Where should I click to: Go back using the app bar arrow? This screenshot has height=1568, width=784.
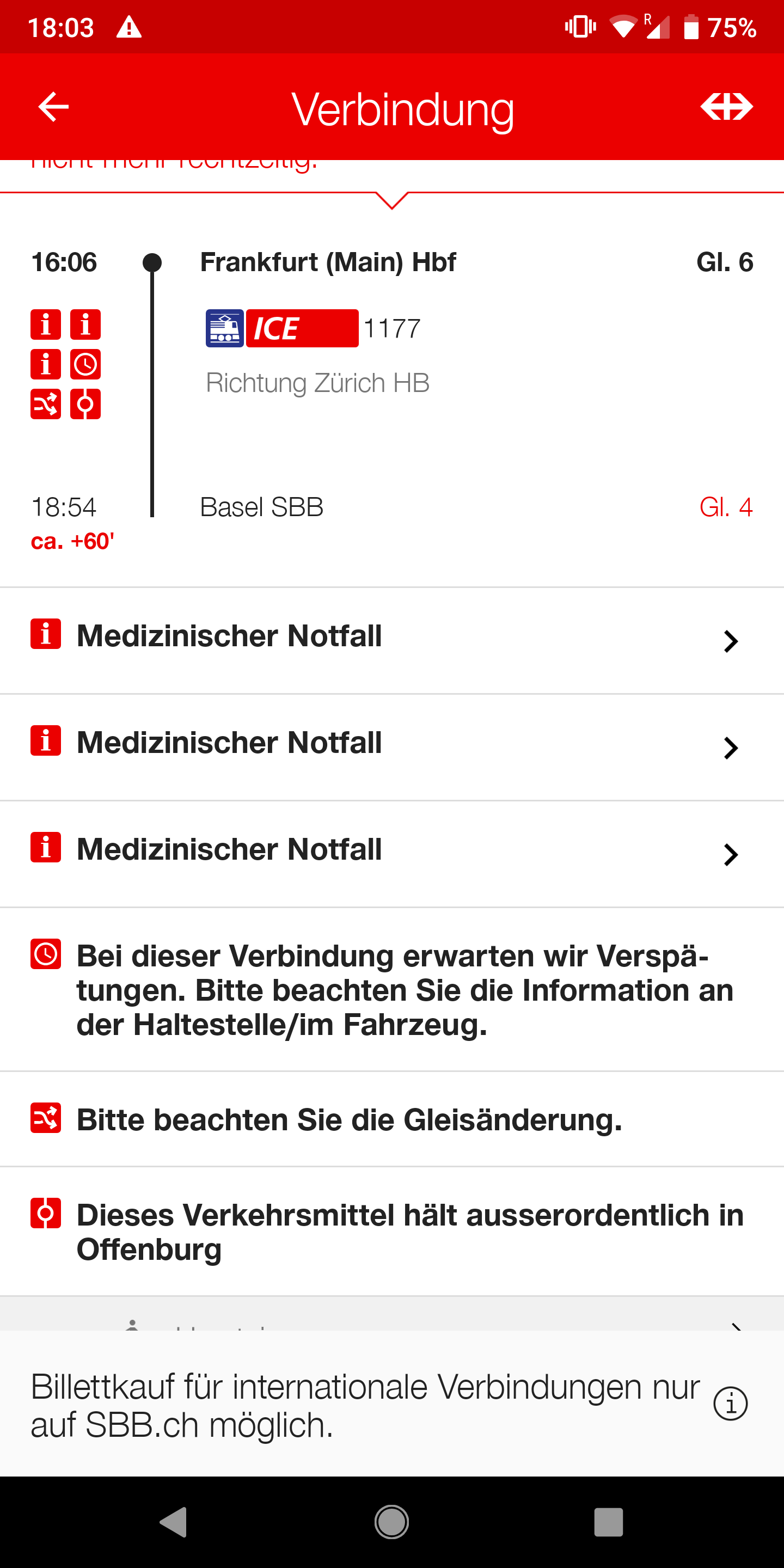[53, 107]
